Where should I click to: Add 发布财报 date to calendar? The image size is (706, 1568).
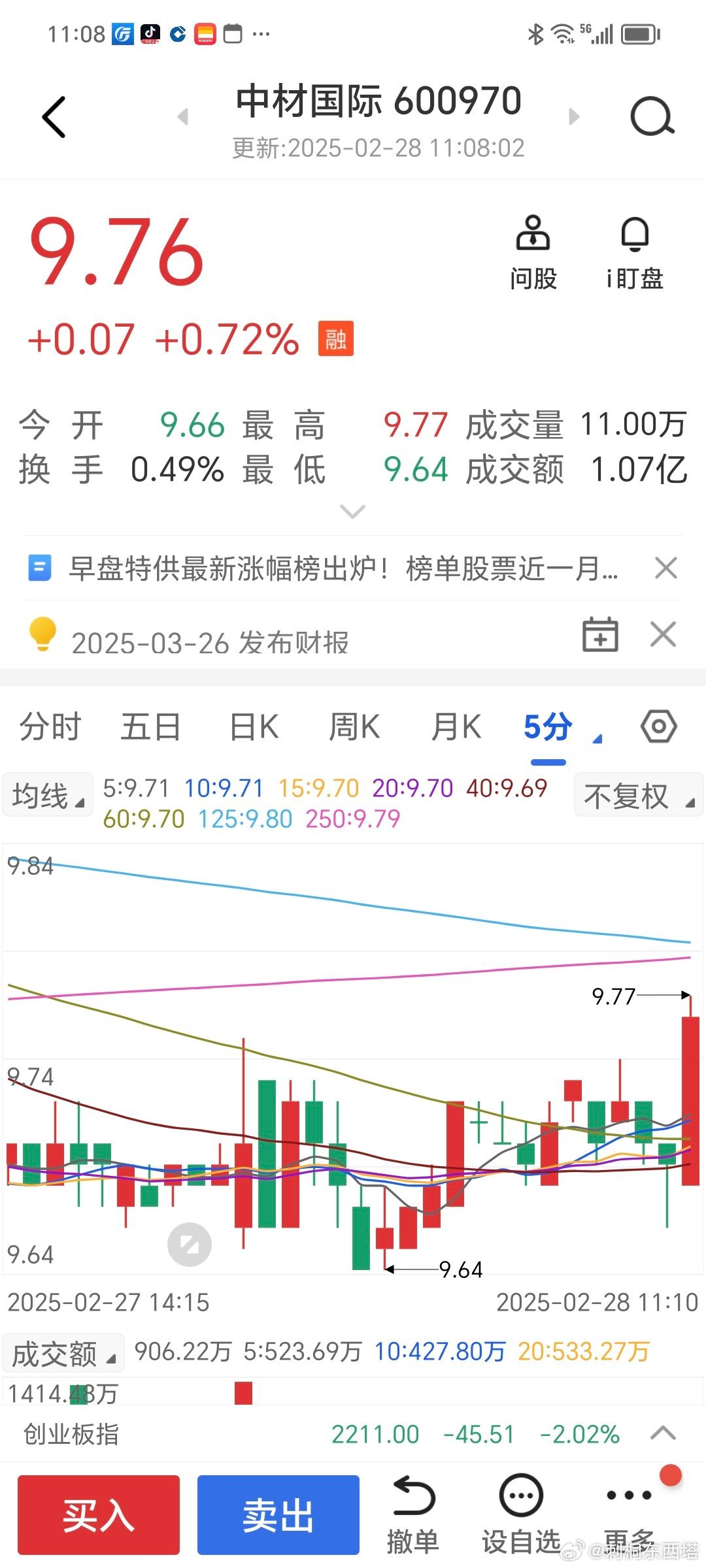pos(600,634)
